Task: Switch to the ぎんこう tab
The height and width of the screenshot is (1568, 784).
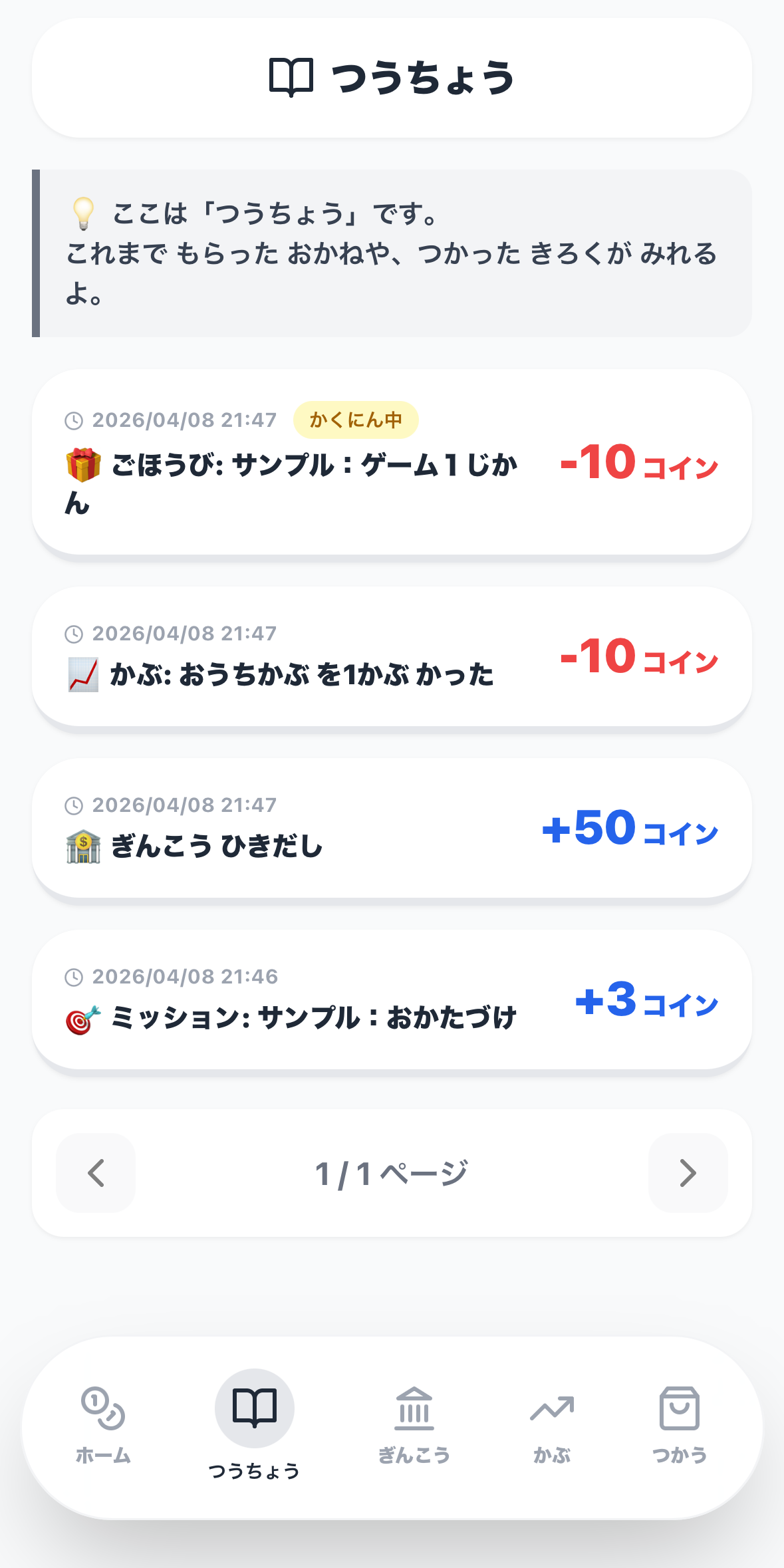Action: click(x=414, y=1424)
